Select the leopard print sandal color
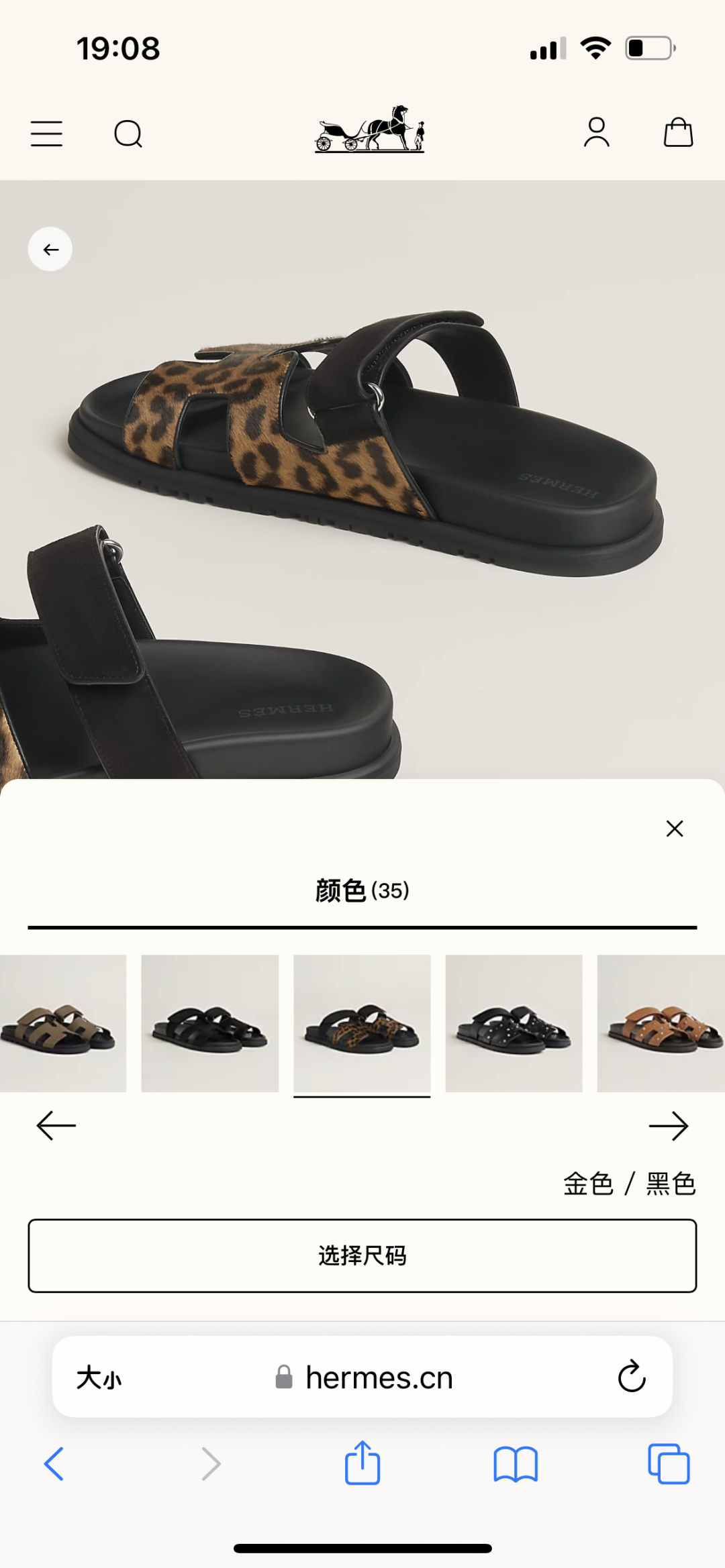725x1568 pixels. (x=362, y=1023)
